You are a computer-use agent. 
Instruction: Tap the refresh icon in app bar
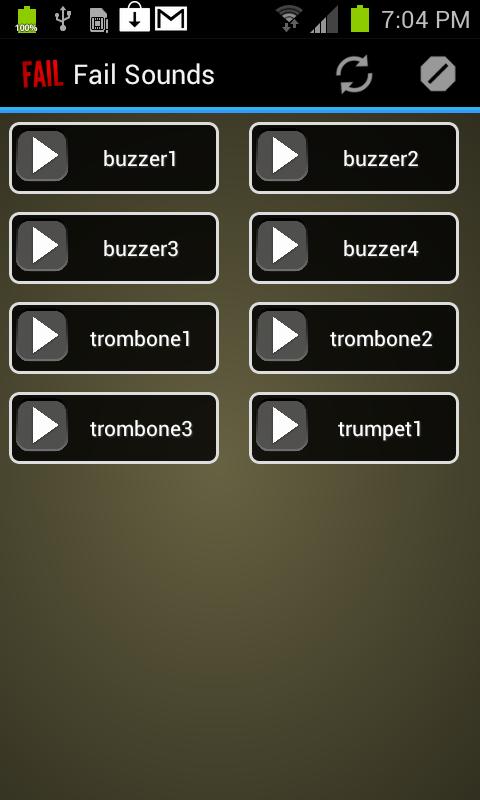click(354, 74)
